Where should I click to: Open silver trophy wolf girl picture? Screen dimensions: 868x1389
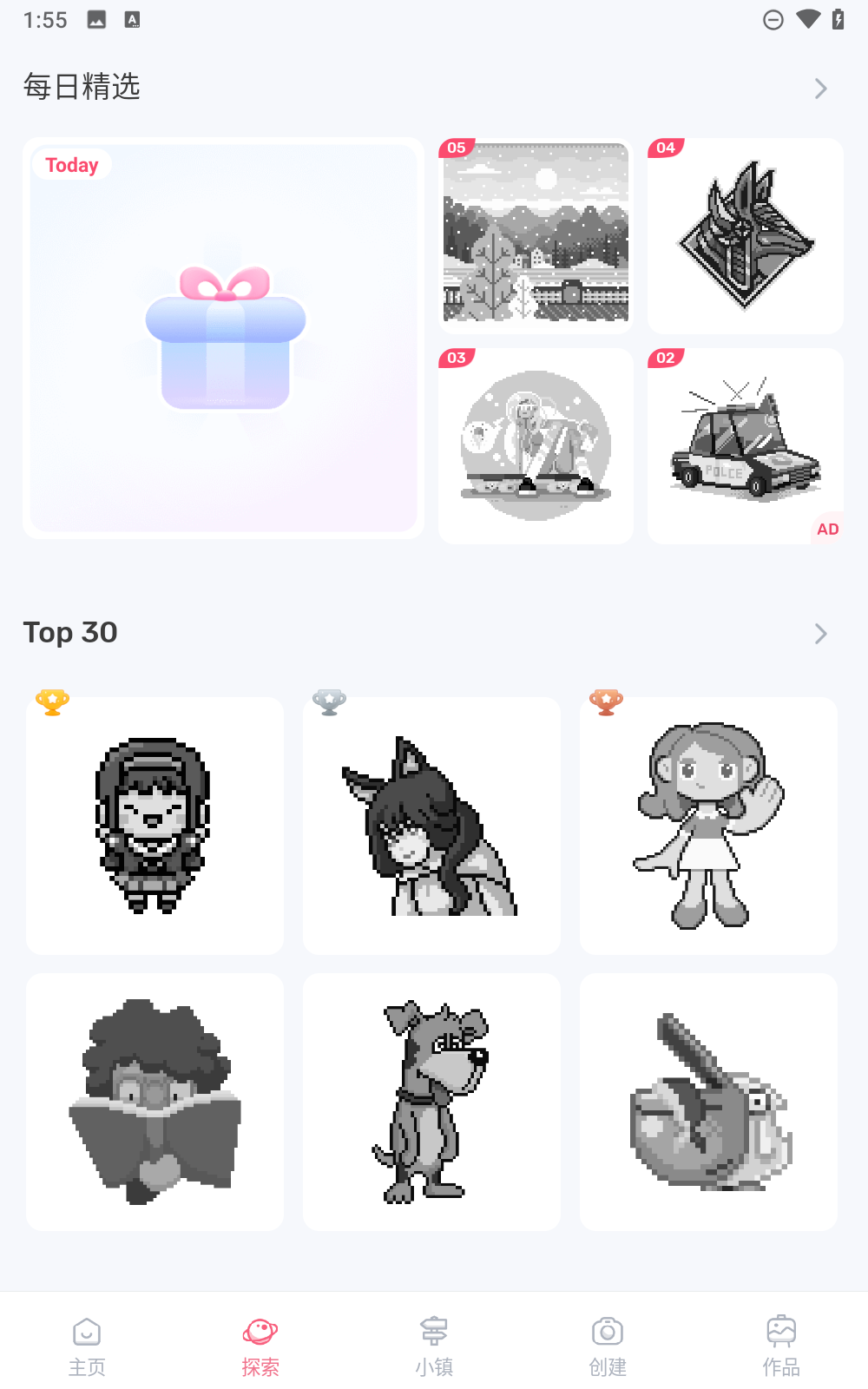point(431,826)
